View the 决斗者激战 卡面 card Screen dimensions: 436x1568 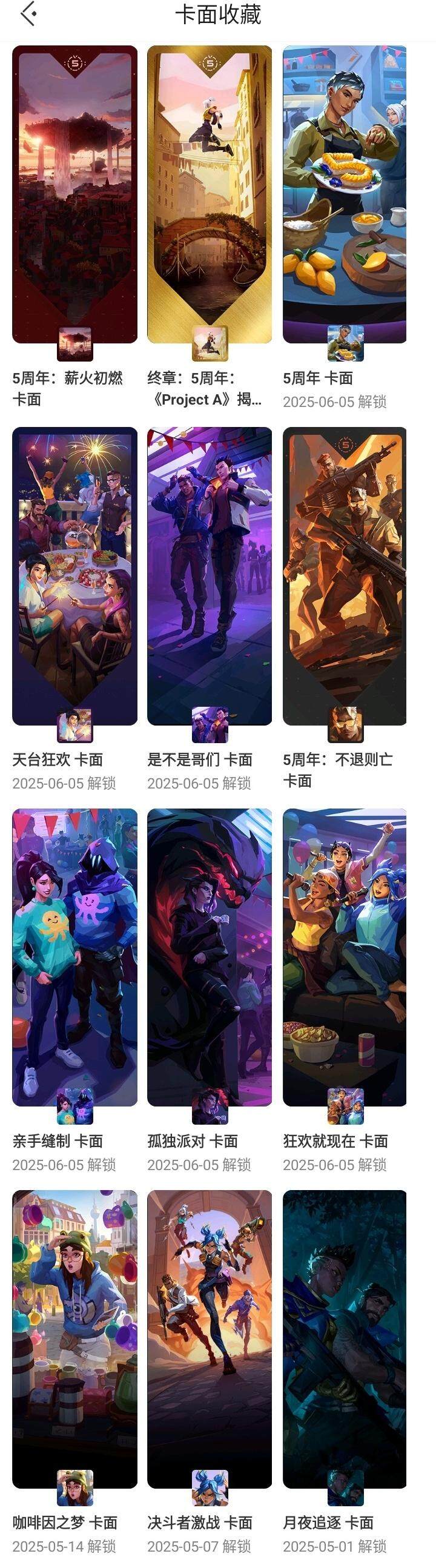[x=210, y=1338]
